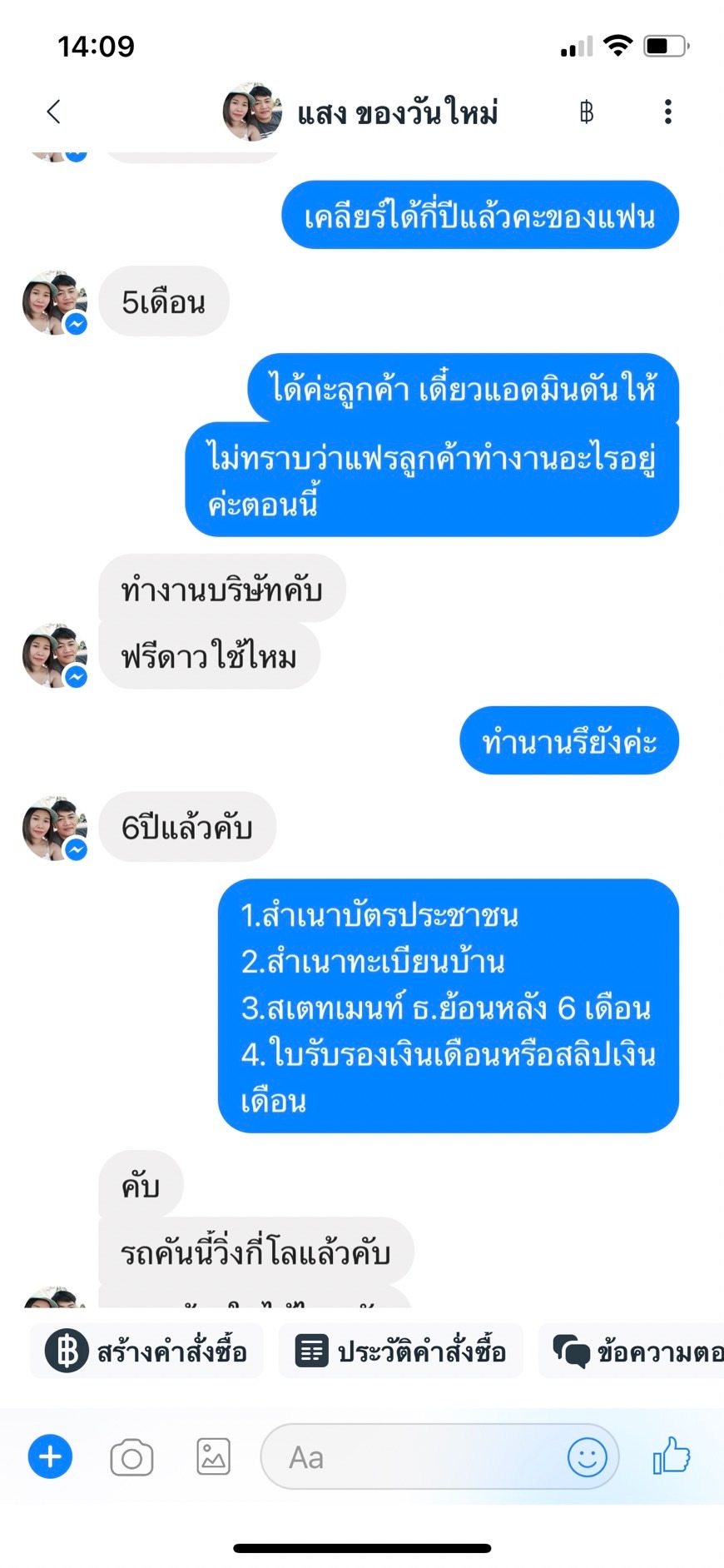Open the three-dot overflow menu

tap(667, 112)
